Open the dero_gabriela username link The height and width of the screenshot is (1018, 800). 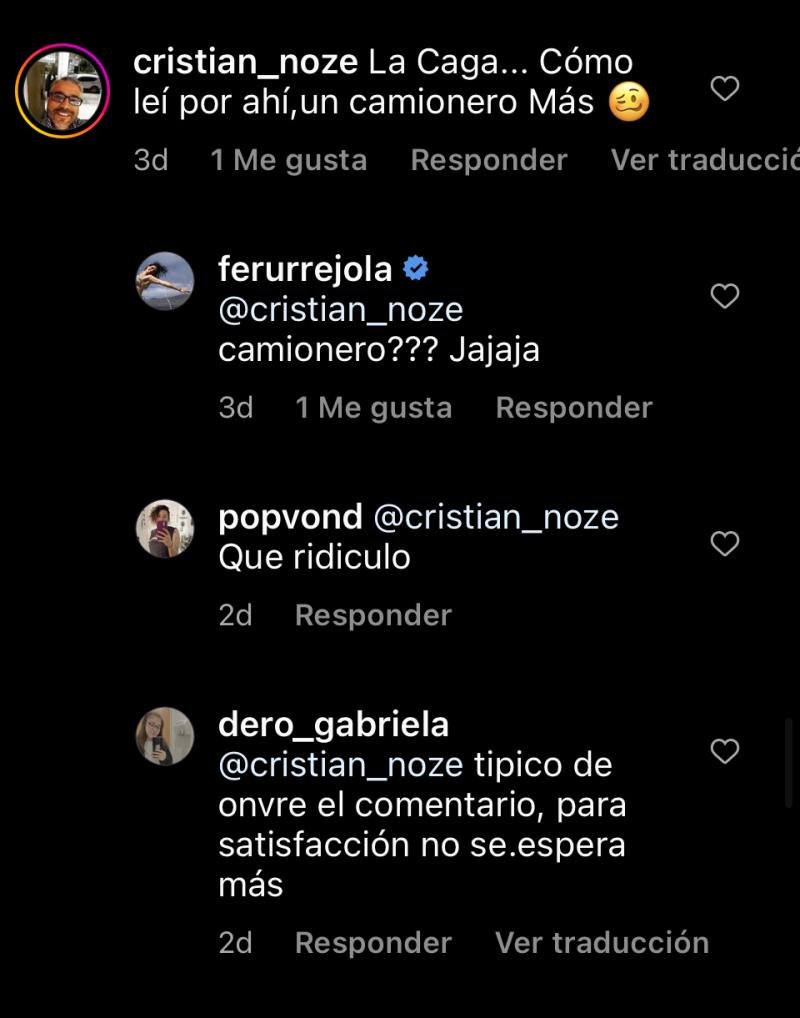(333, 724)
